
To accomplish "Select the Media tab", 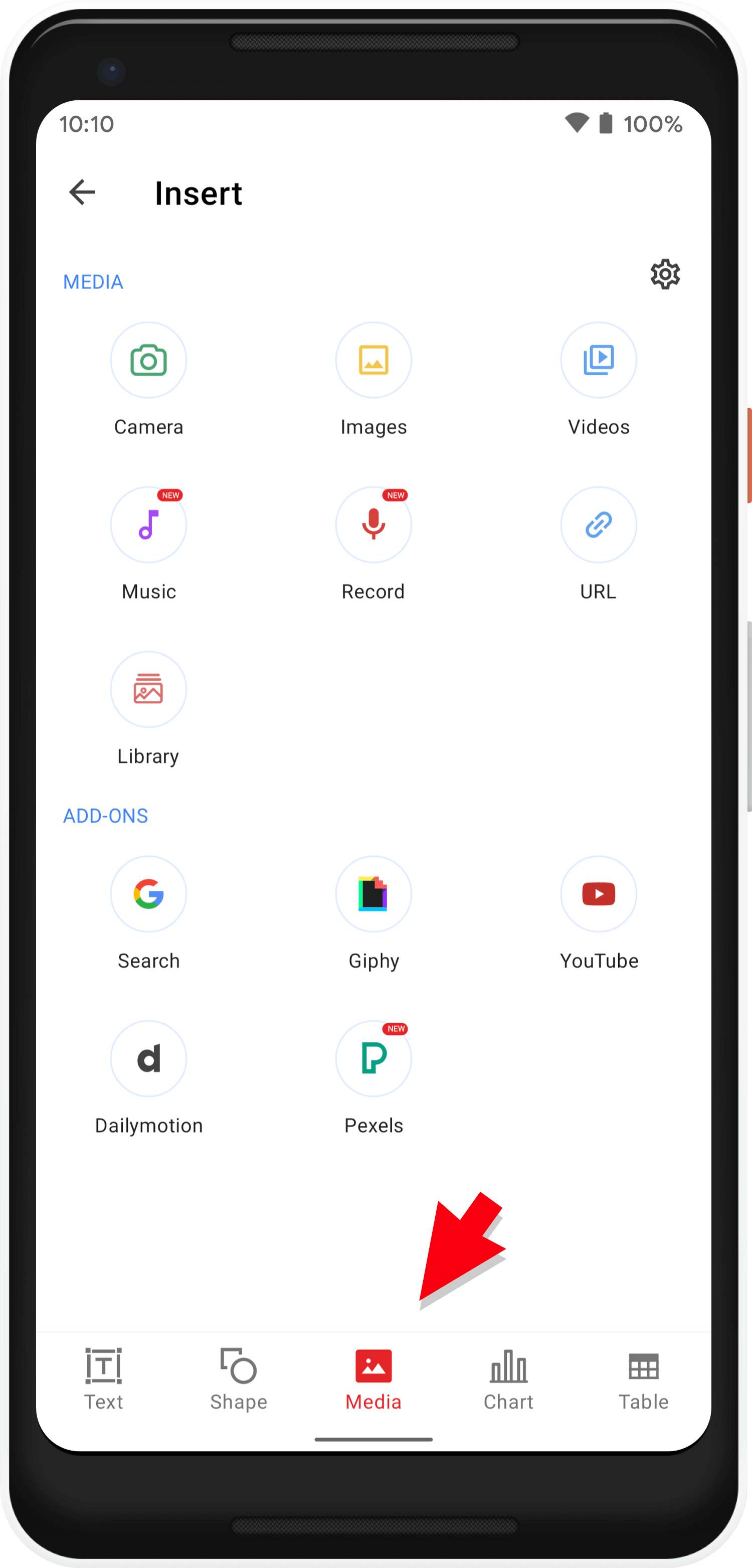I will [373, 1379].
